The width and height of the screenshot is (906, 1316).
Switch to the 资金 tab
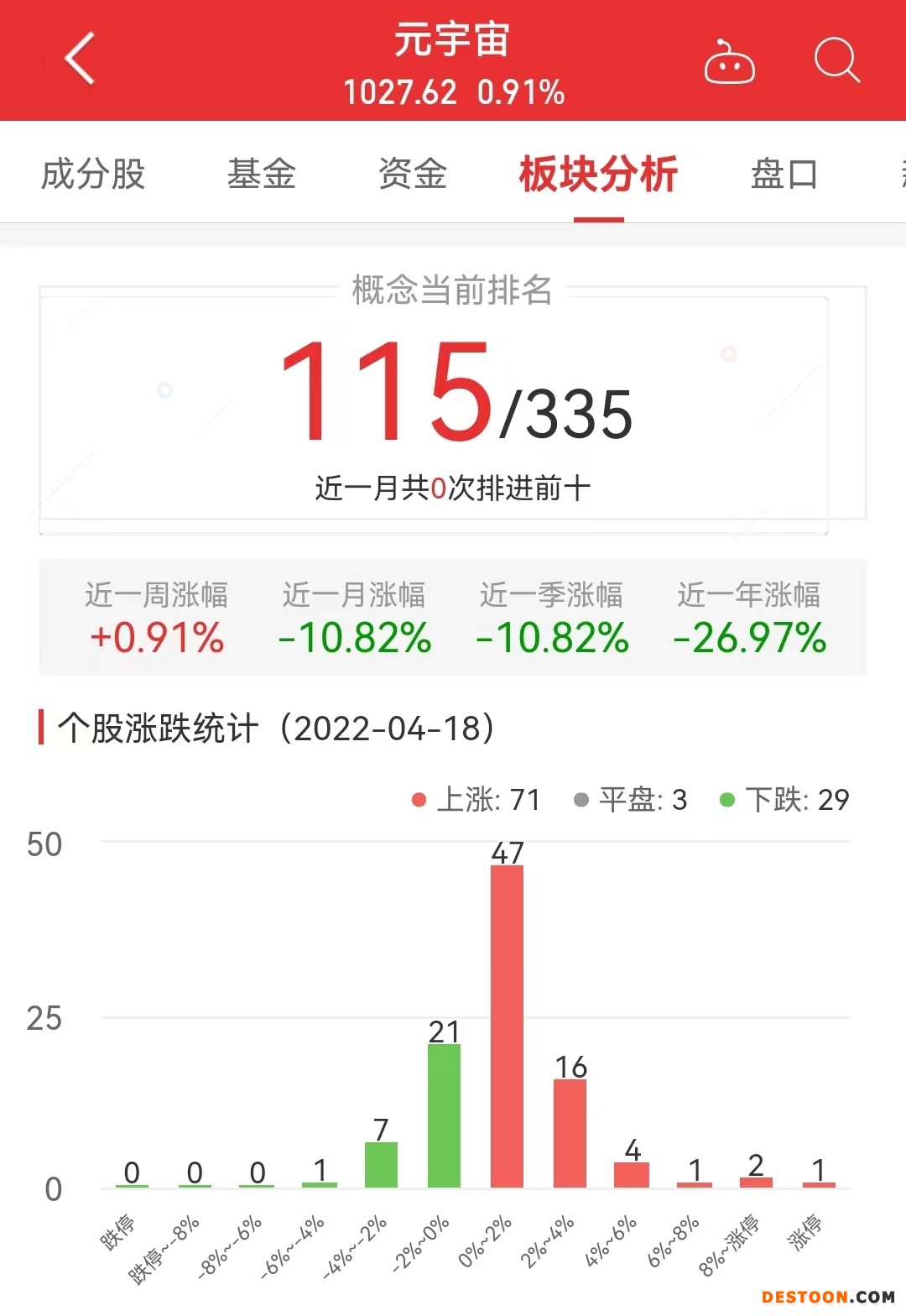pyautogui.click(x=412, y=175)
